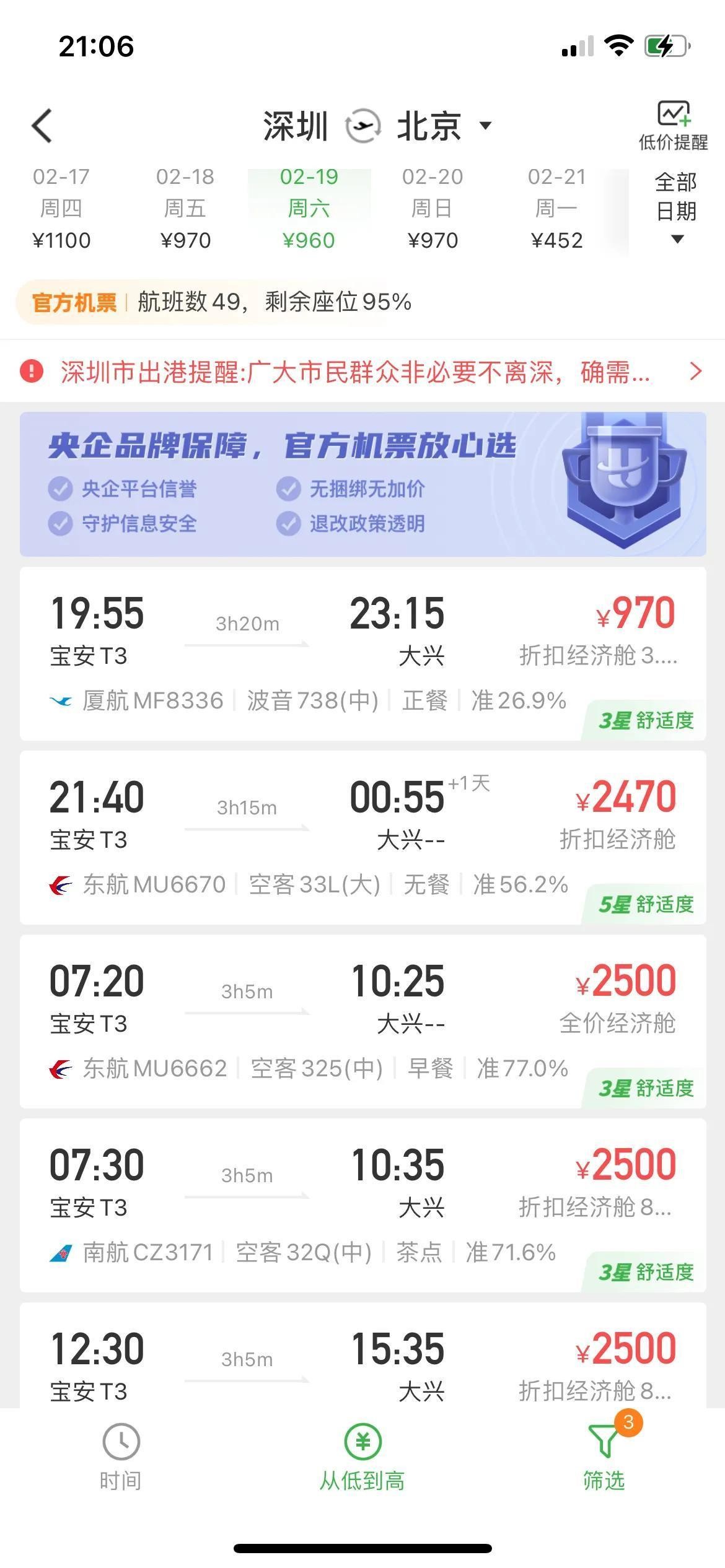
Task: Open the 深圳-北京 route dropdown
Action: (485, 126)
